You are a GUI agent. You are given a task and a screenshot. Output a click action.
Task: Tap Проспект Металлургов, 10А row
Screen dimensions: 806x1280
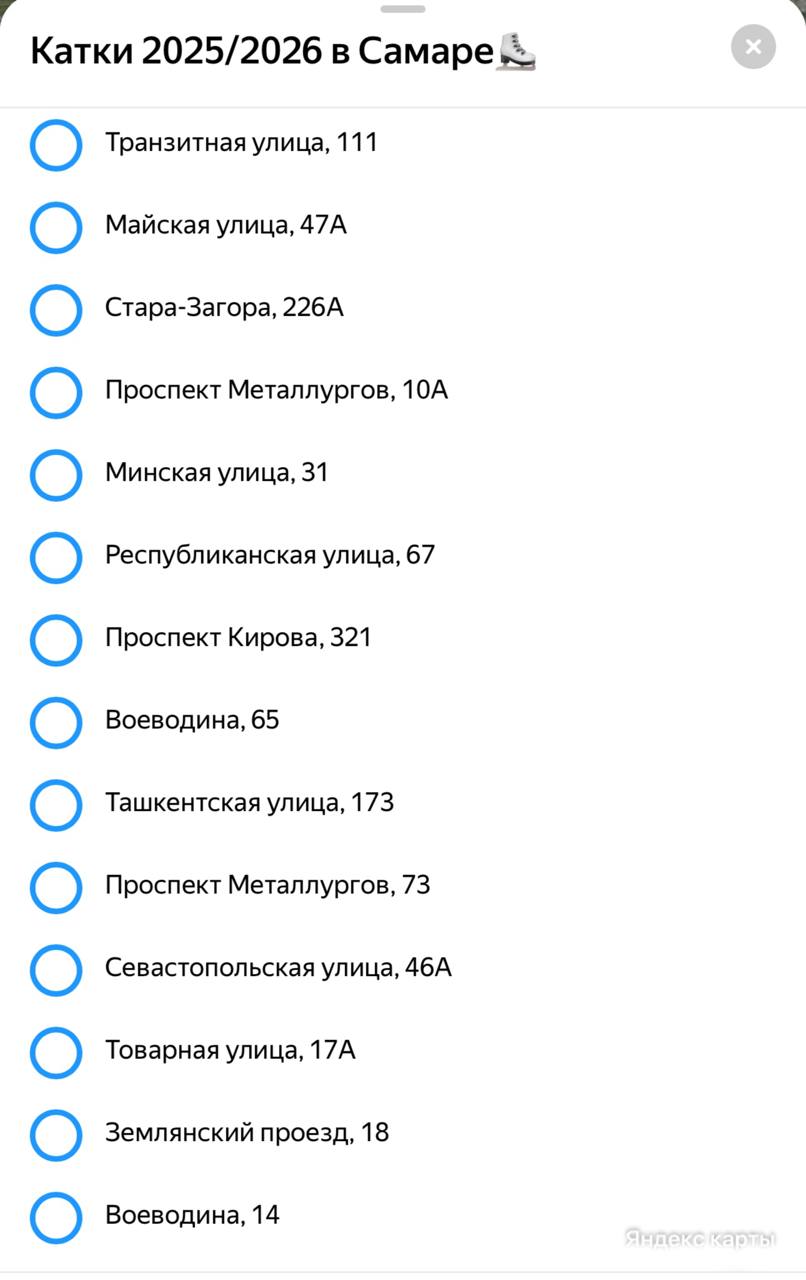tap(276, 390)
